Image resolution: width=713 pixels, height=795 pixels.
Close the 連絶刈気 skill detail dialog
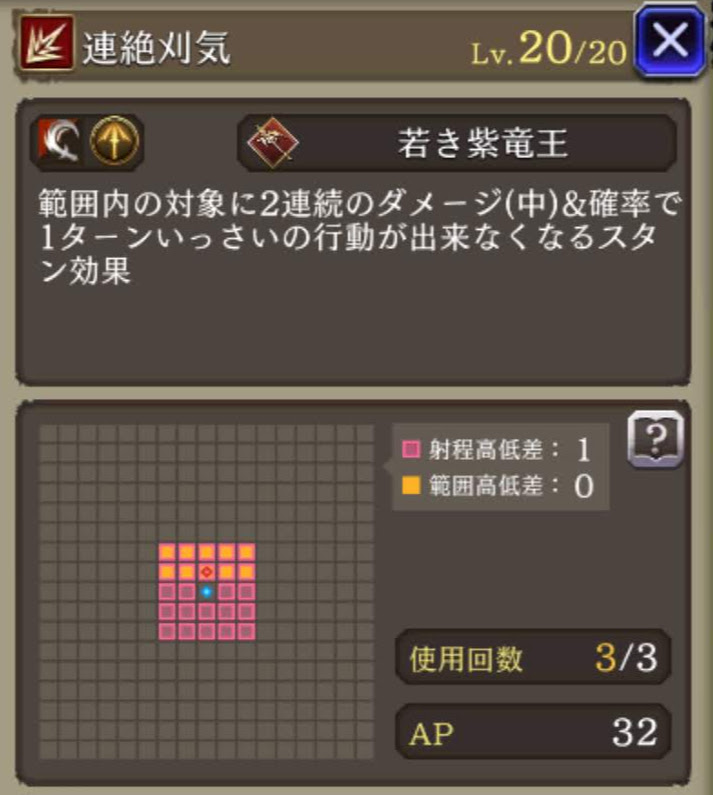click(670, 41)
